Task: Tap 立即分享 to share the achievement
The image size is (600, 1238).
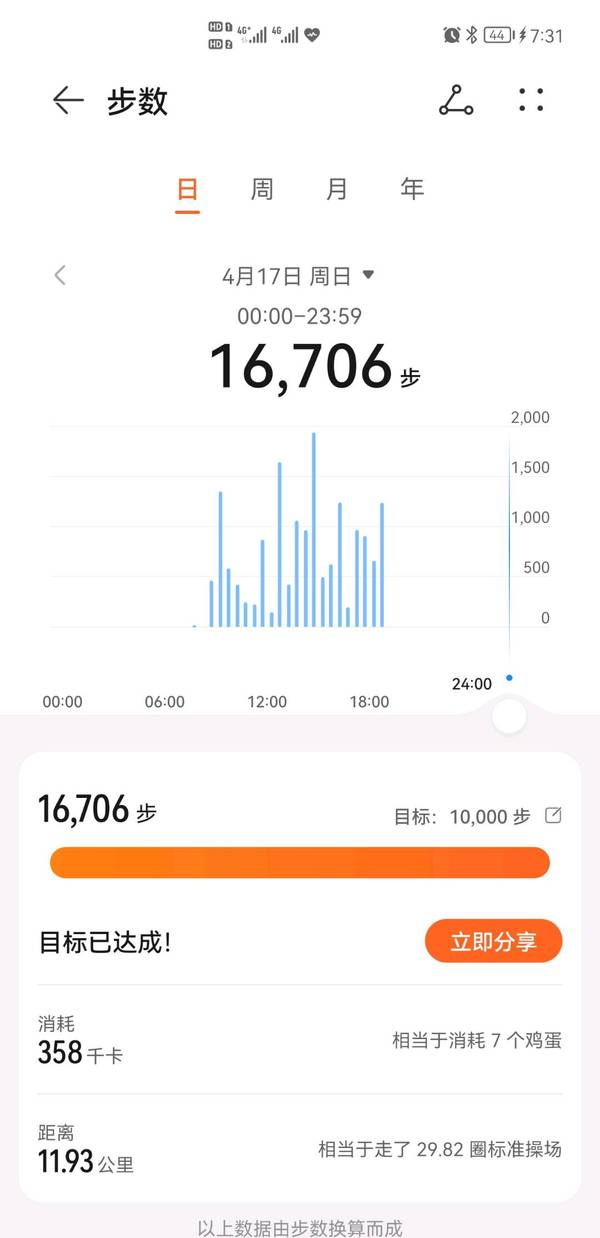Action: point(493,942)
